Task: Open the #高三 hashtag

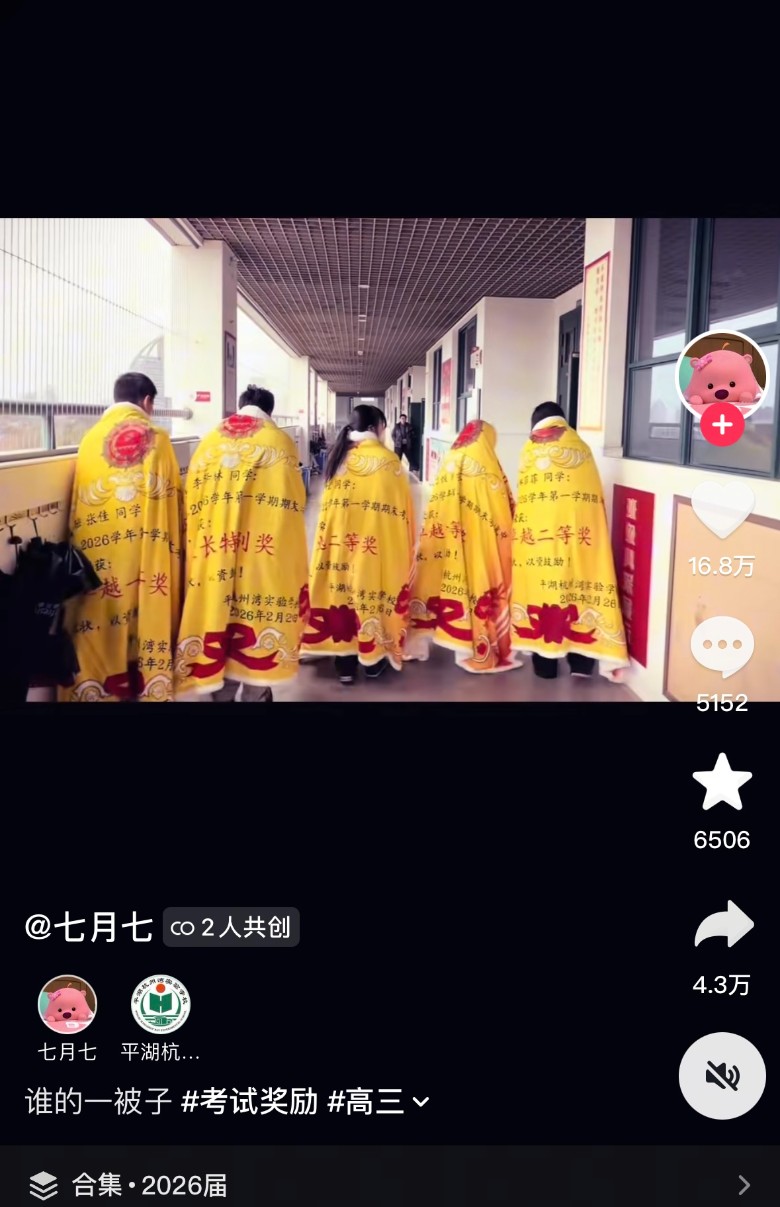Action: tap(365, 1102)
